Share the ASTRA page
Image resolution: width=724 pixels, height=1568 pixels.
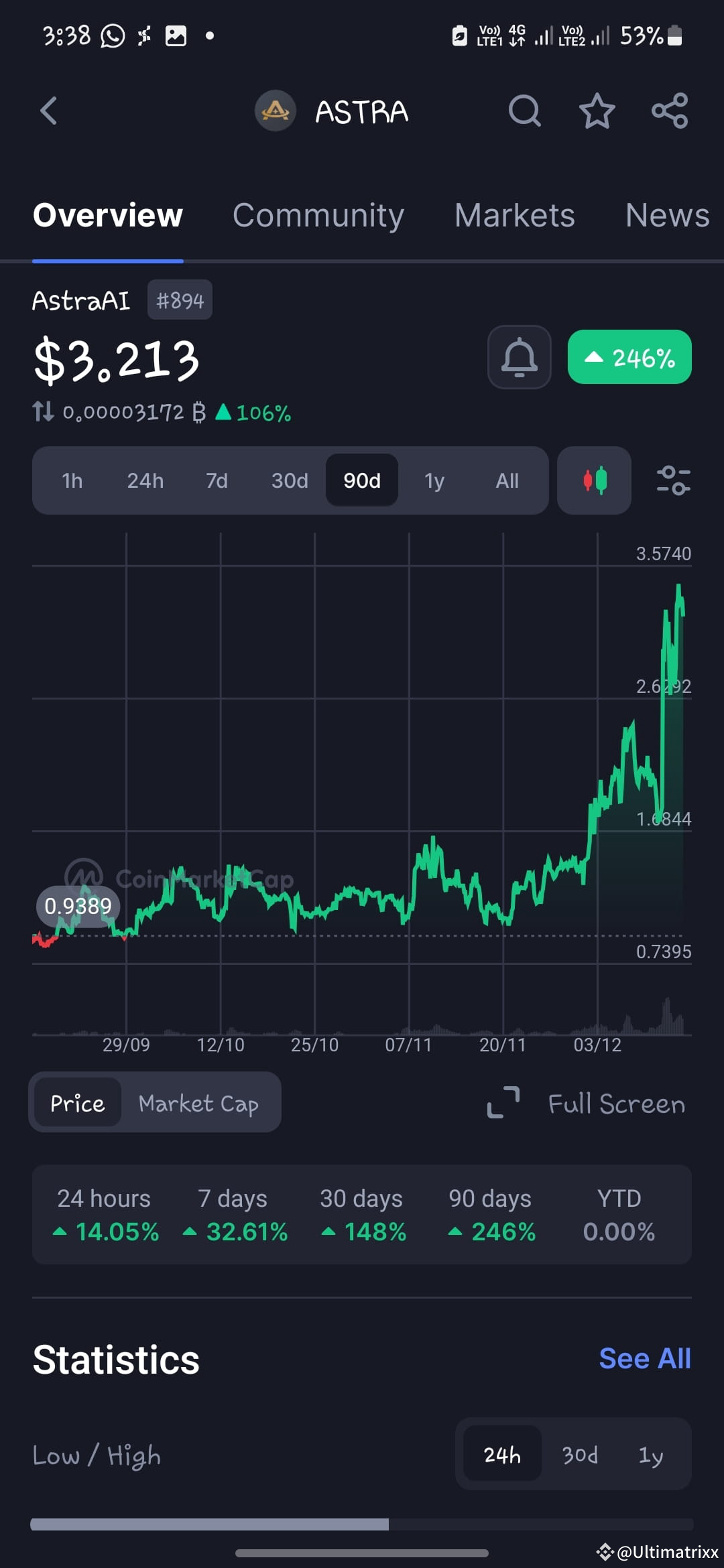click(x=668, y=111)
